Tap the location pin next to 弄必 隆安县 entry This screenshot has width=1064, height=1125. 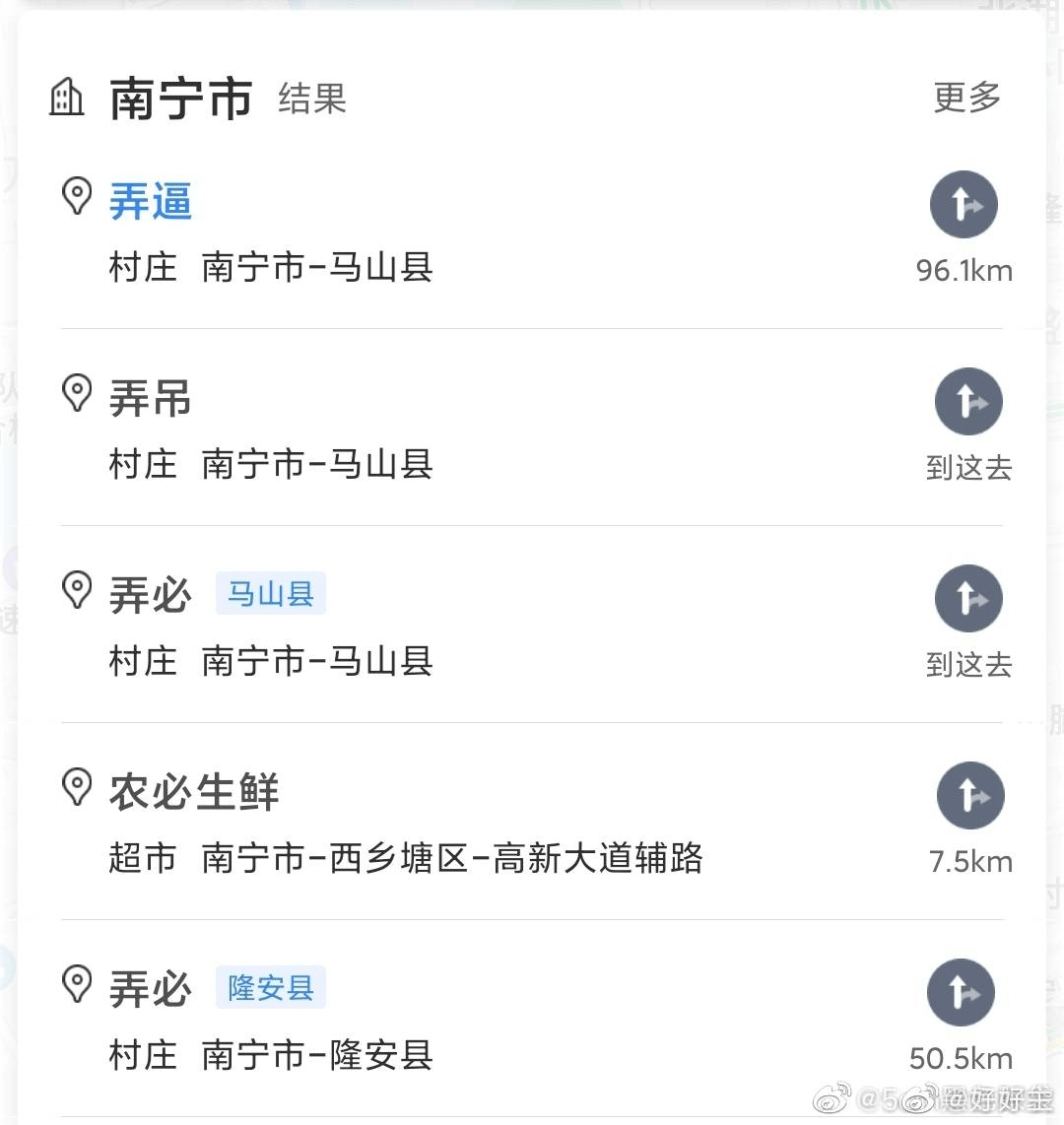point(78,984)
